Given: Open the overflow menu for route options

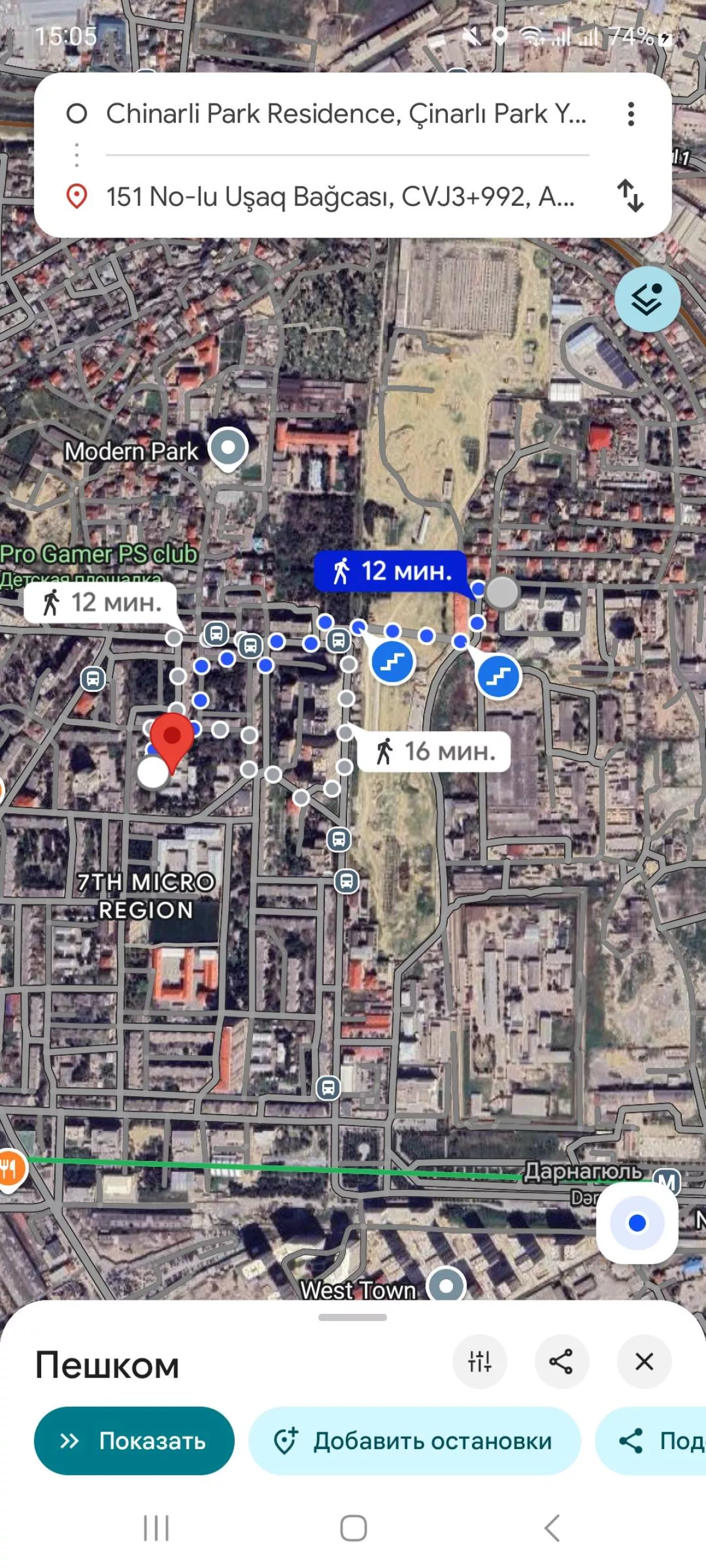Looking at the screenshot, I should (x=631, y=114).
